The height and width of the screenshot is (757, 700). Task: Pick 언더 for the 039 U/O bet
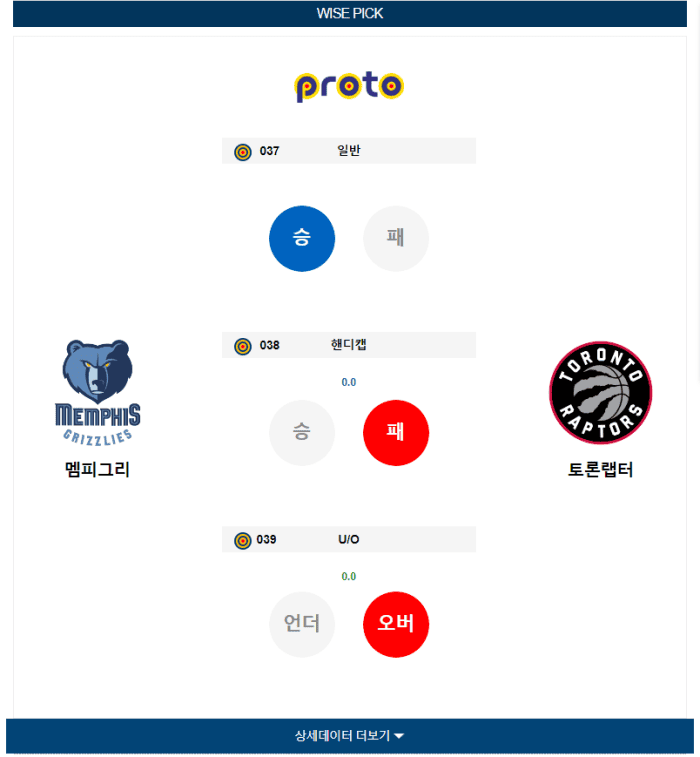coord(302,624)
